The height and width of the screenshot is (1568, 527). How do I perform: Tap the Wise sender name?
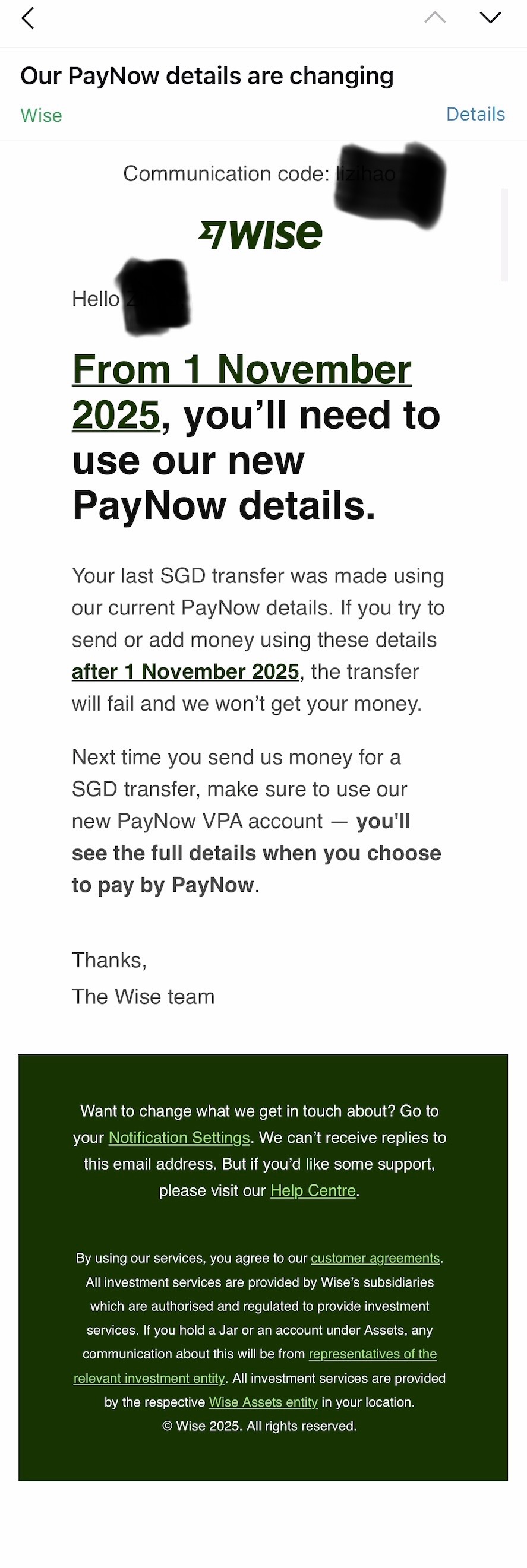(41, 115)
